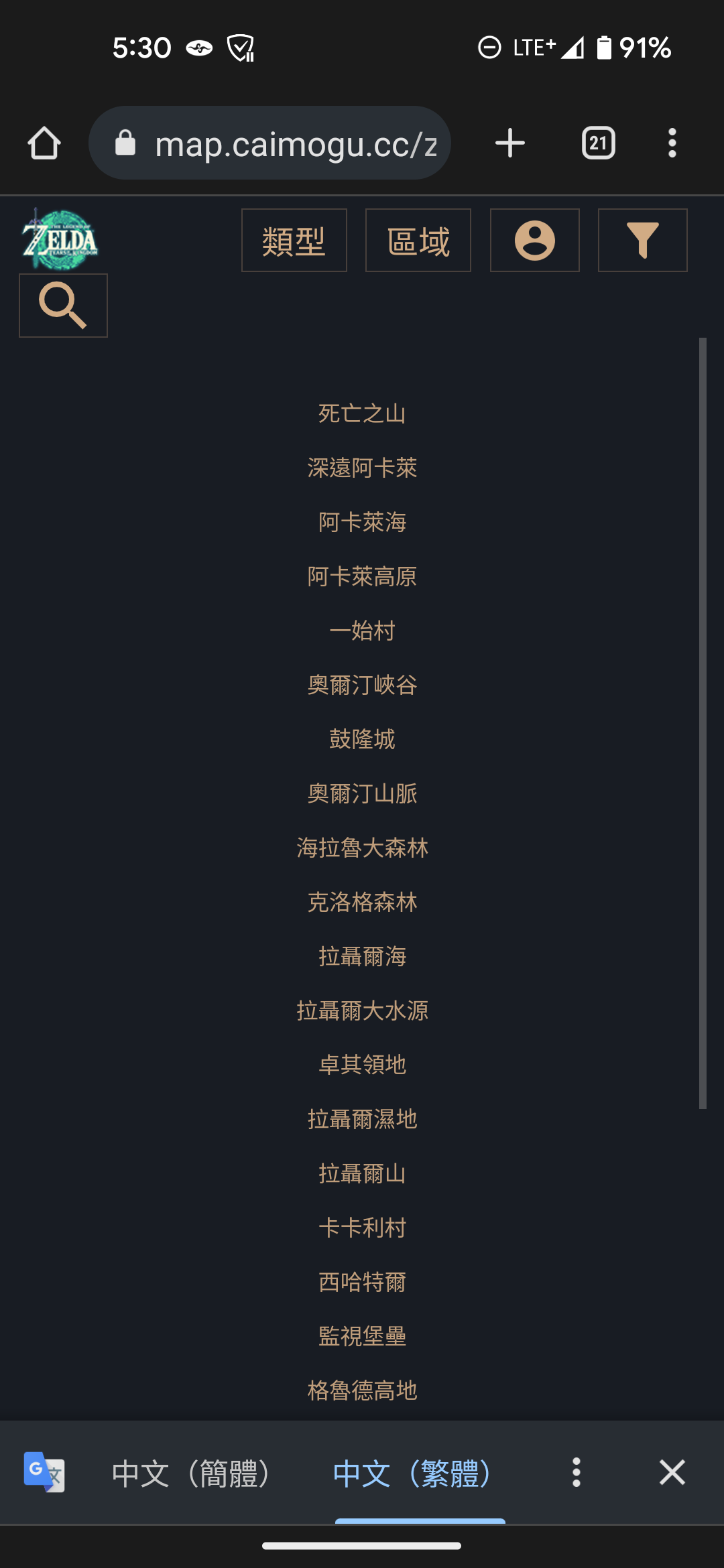
Task: Select the 克洛格森林 region
Action: (362, 902)
